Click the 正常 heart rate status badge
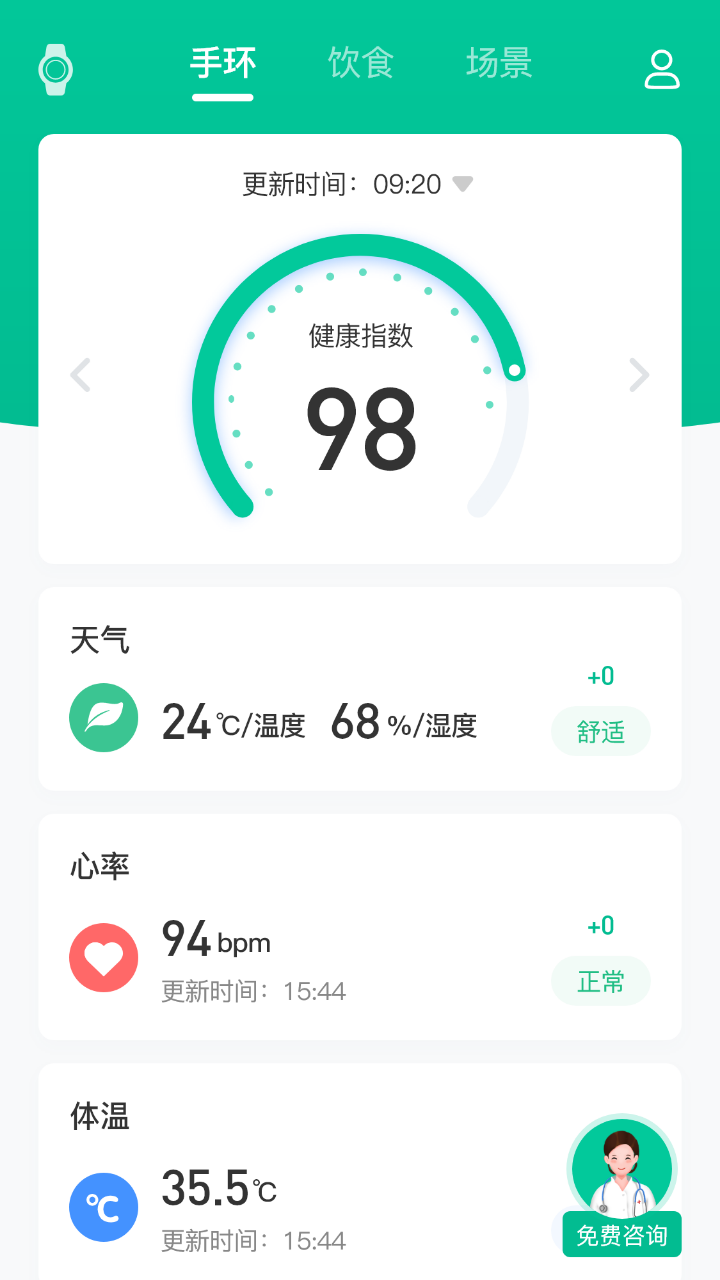Image resolution: width=720 pixels, height=1280 pixels. [x=600, y=981]
